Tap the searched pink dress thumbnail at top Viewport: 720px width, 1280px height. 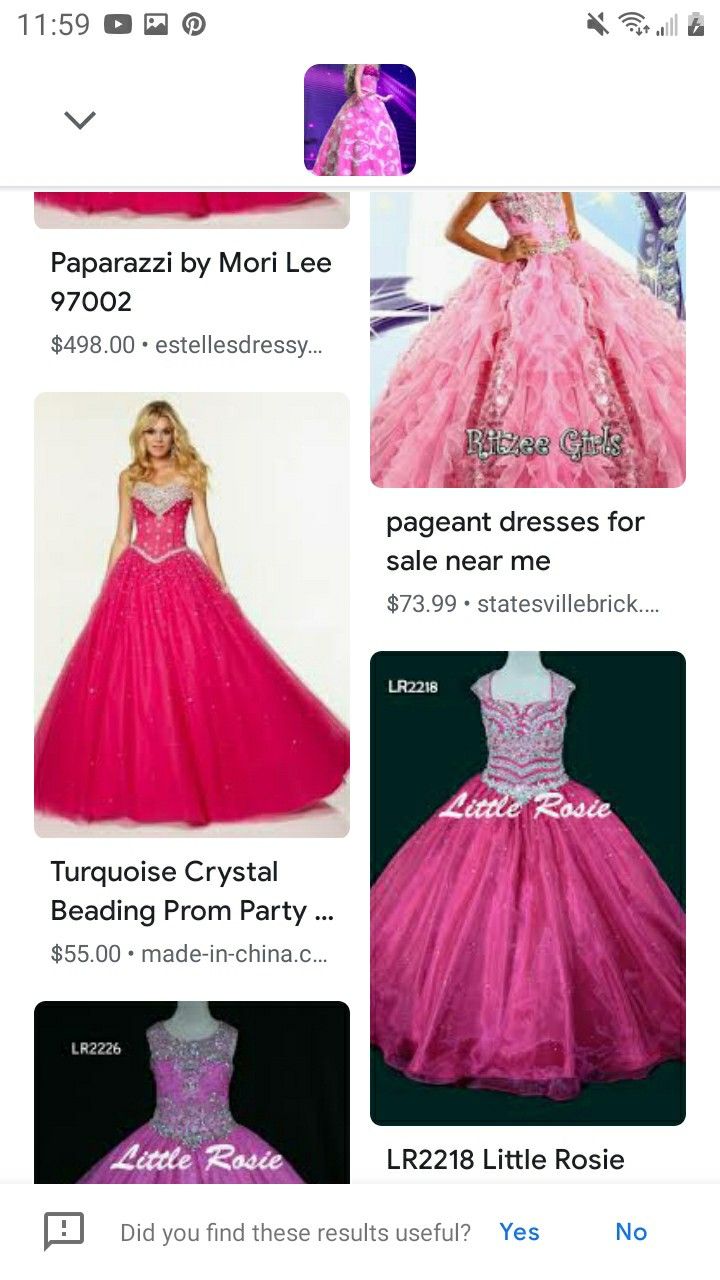pos(360,120)
